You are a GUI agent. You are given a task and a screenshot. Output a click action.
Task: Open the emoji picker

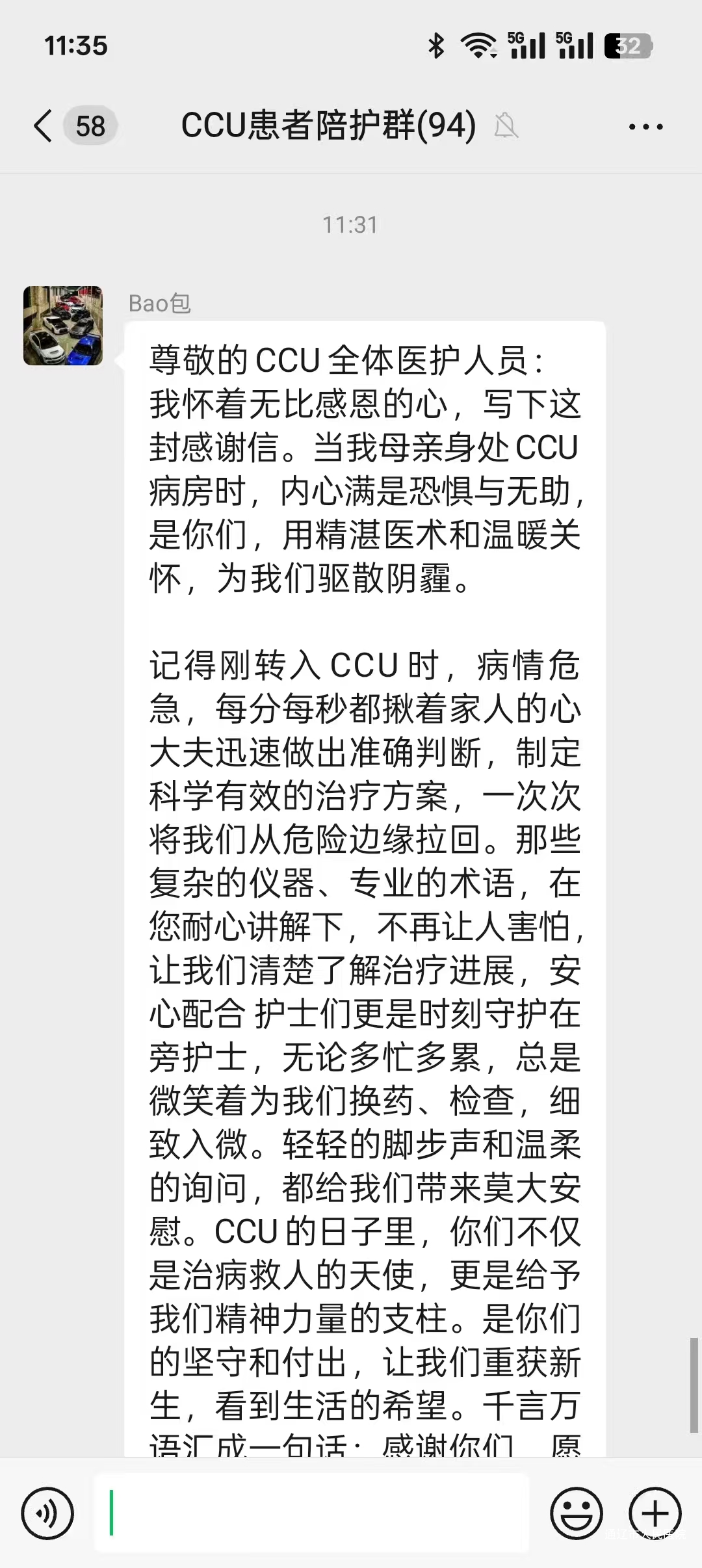click(576, 1513)
